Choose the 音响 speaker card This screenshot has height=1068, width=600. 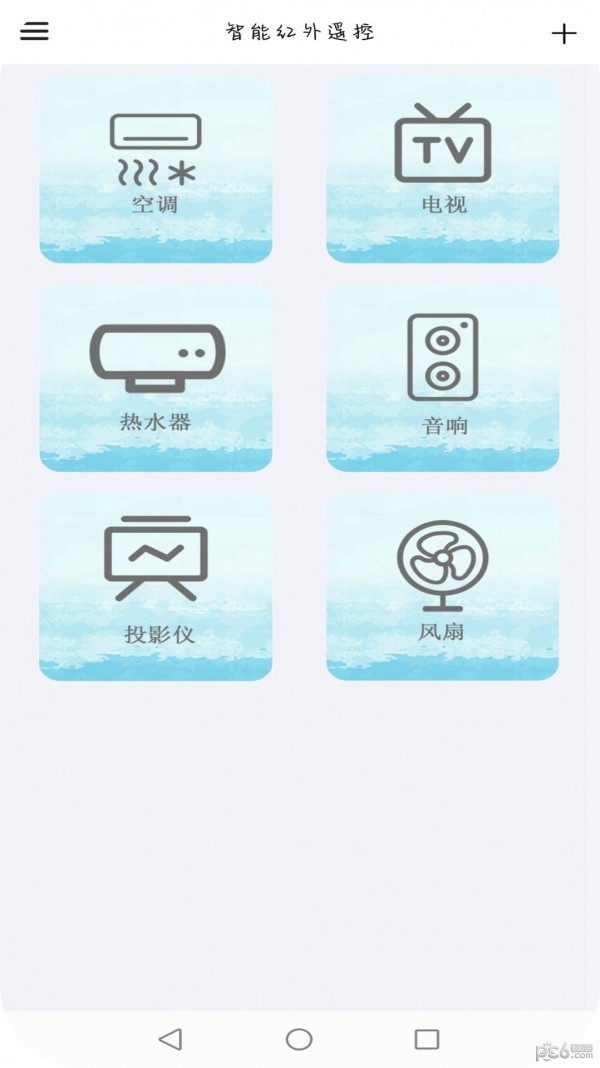[x=443, y=379]
